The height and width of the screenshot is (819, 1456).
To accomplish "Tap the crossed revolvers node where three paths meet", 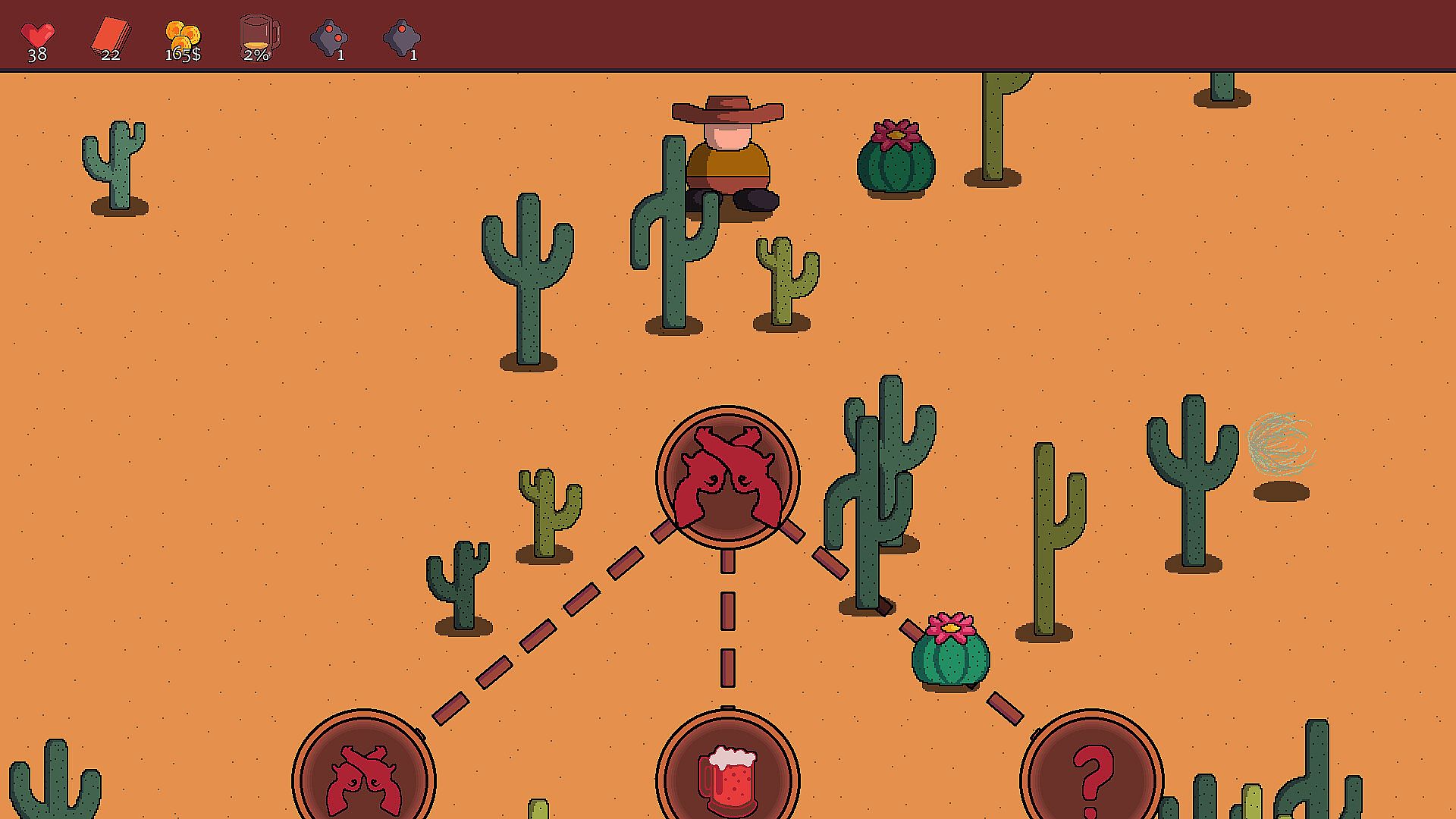I will tap(727, 478).
